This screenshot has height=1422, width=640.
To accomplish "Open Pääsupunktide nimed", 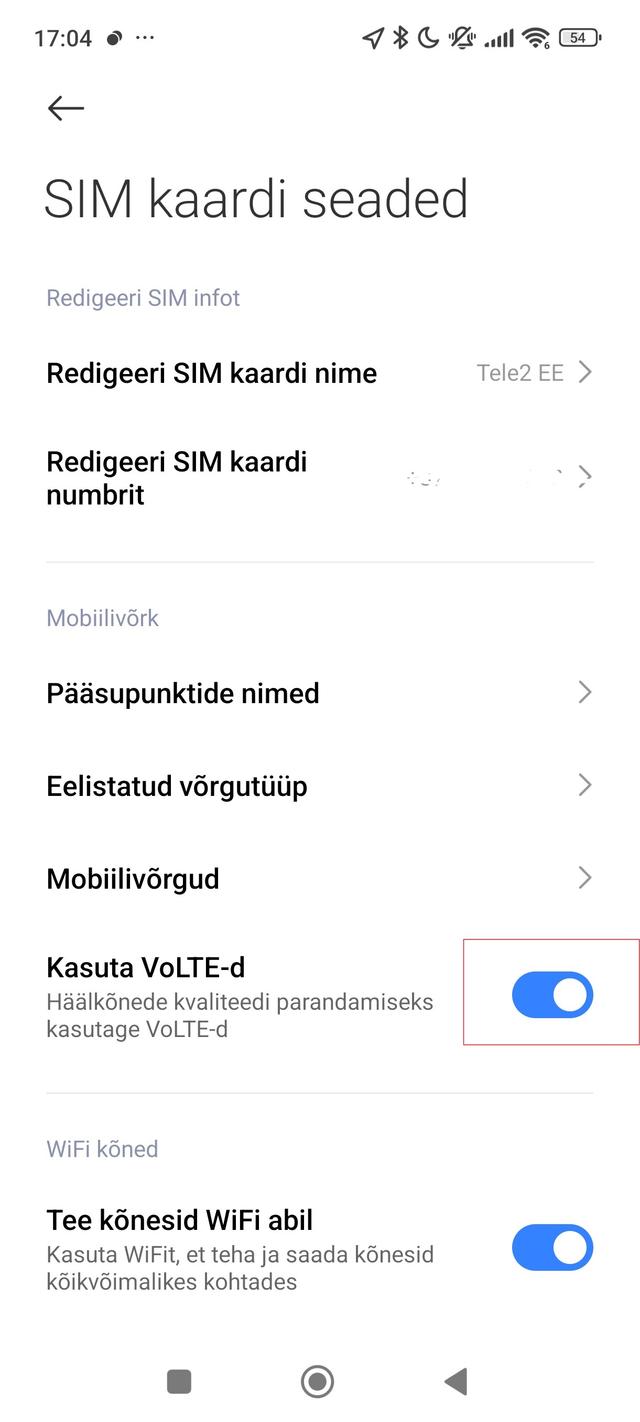I will (x=319, y=693).
